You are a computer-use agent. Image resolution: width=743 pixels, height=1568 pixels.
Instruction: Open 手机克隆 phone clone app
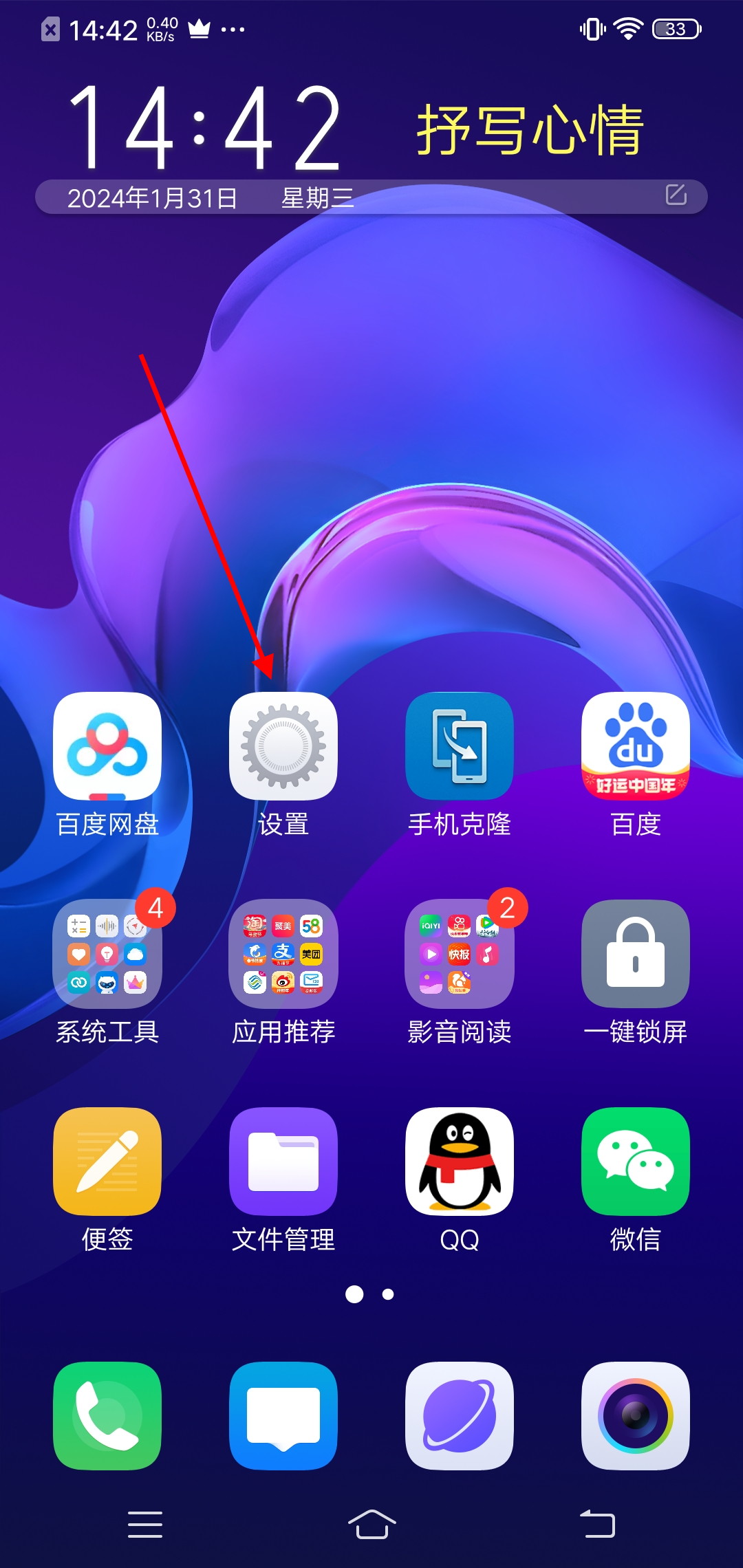coord(459,746)
